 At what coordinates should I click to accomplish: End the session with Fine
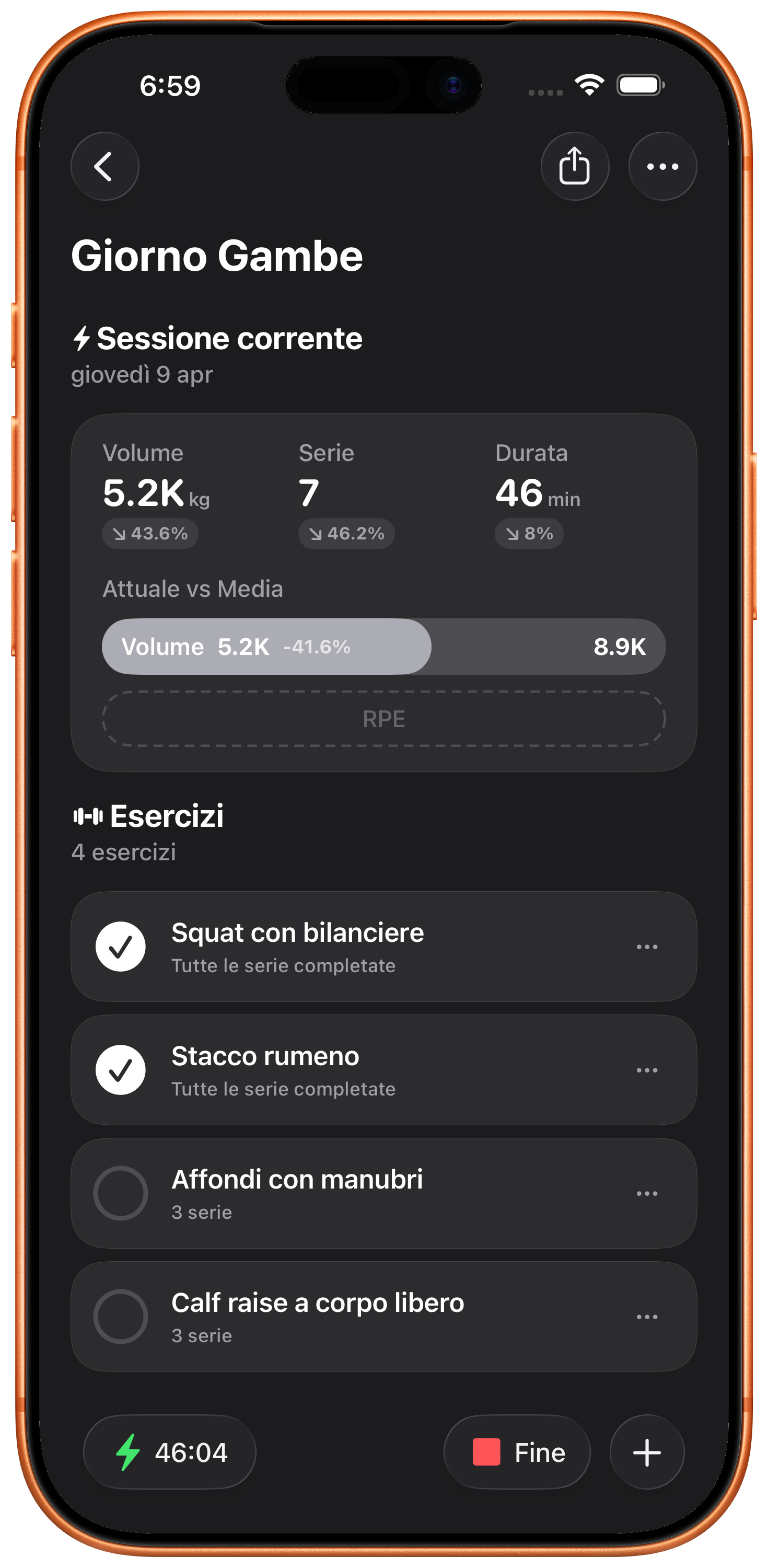517,1452
